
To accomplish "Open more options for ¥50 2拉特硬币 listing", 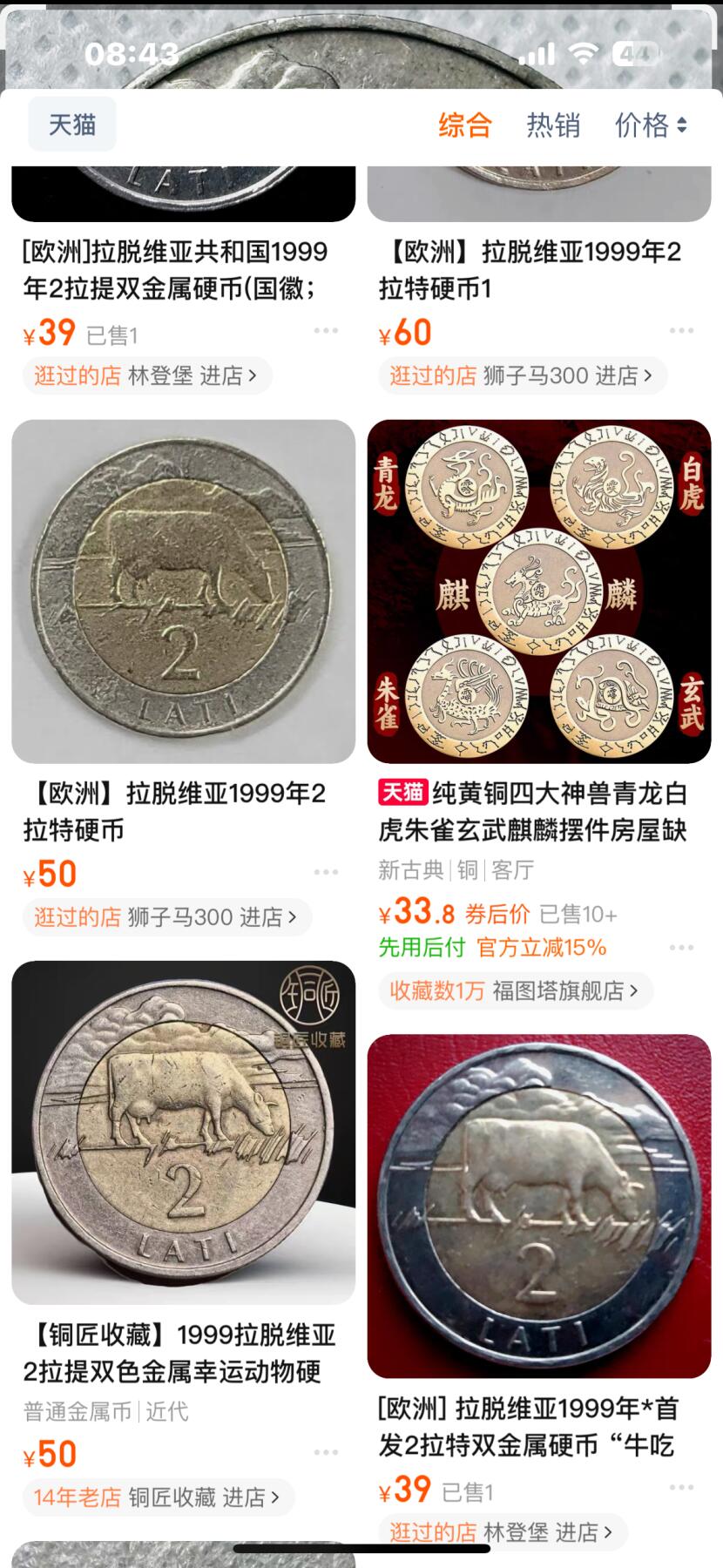I will pyautogui.click(x=326, y=872).
